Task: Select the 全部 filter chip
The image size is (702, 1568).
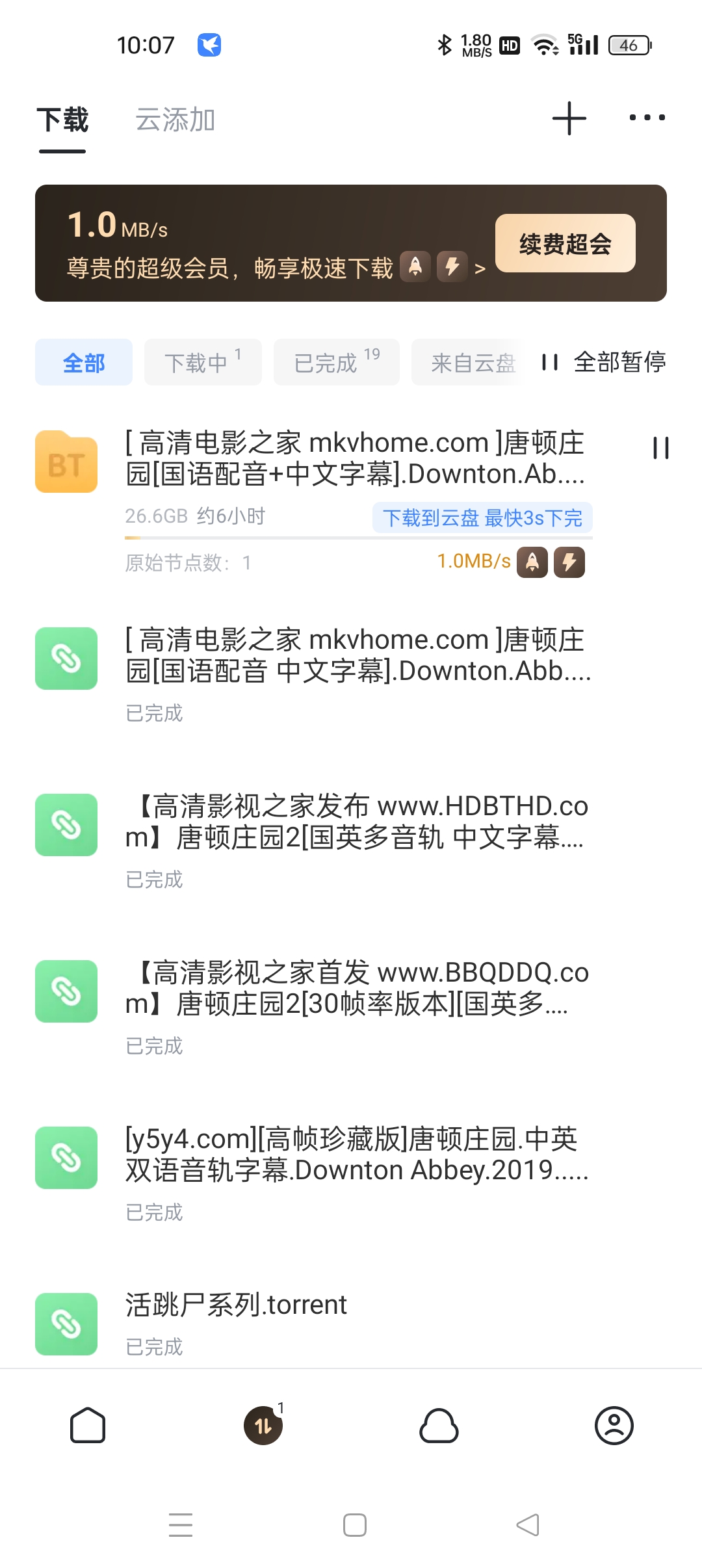Action: click(x=84, y=363)
